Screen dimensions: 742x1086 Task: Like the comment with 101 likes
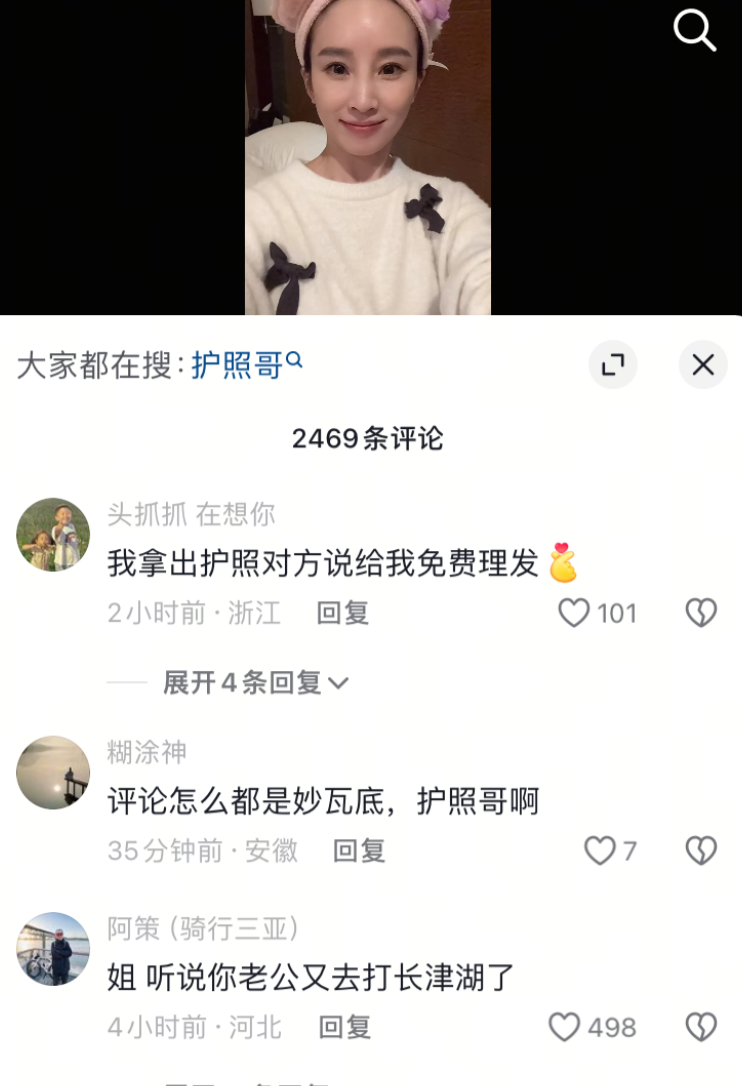[x=574, y=613]
